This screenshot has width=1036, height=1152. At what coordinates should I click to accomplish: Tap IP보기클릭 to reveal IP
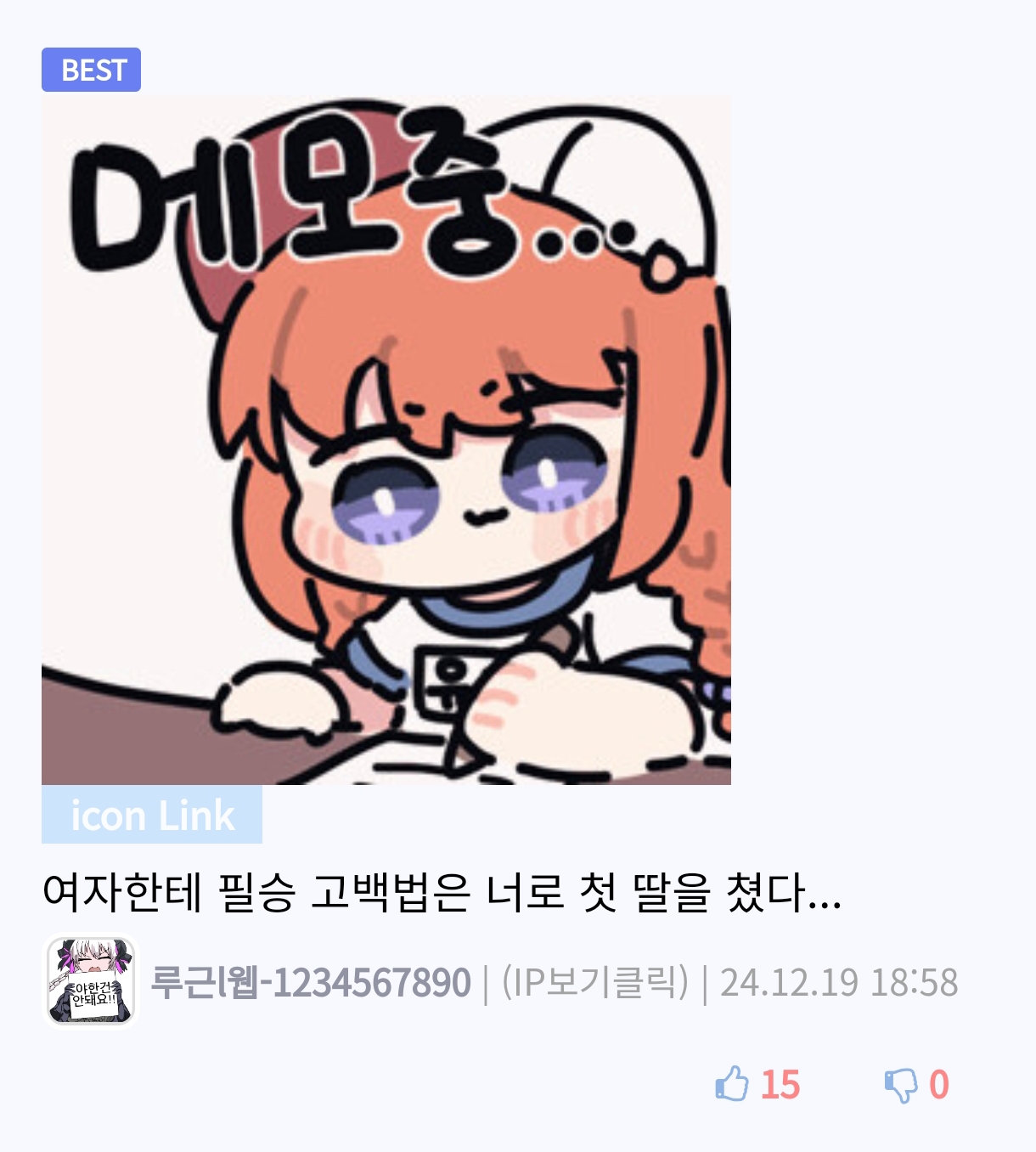pos(594,983)
